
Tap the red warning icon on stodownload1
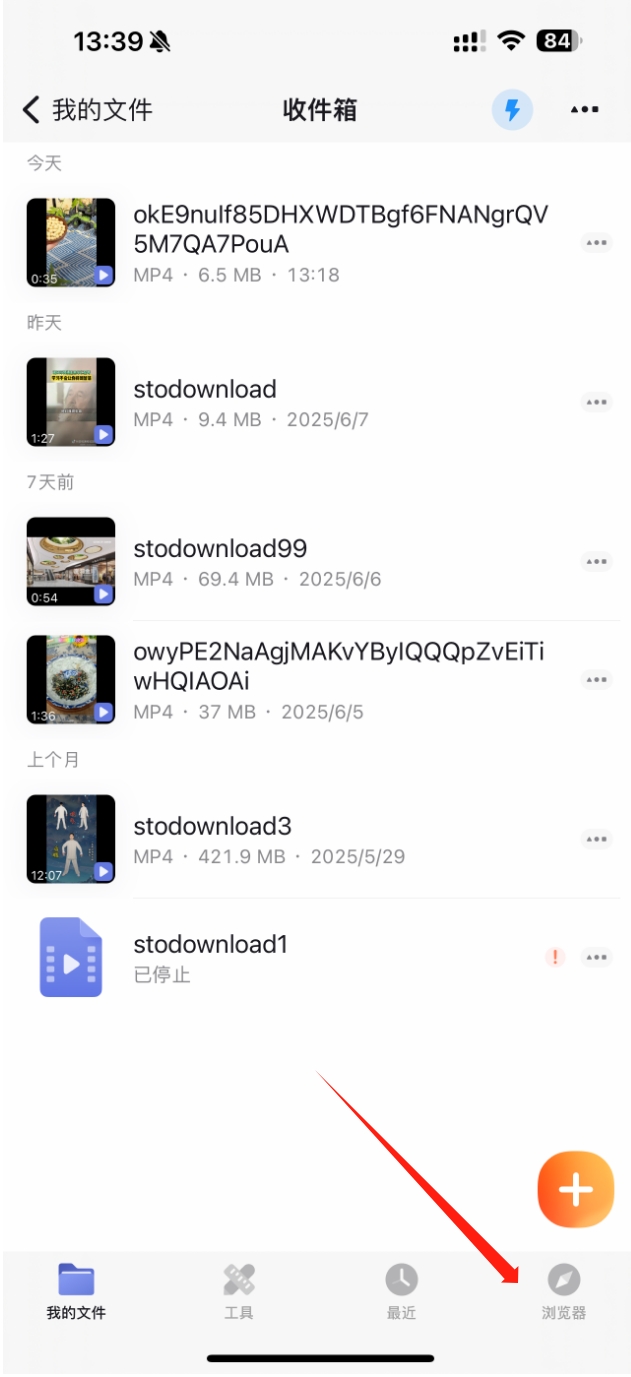tap(555, 957)
